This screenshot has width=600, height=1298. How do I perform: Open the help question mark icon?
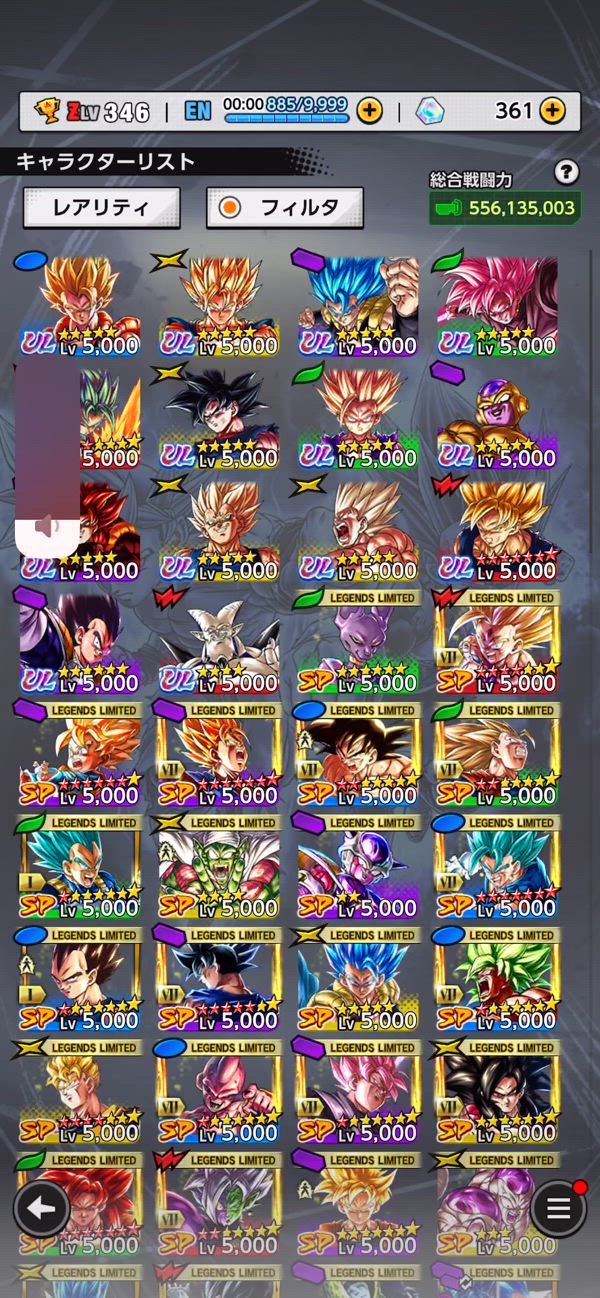click(x=567, y=171)
